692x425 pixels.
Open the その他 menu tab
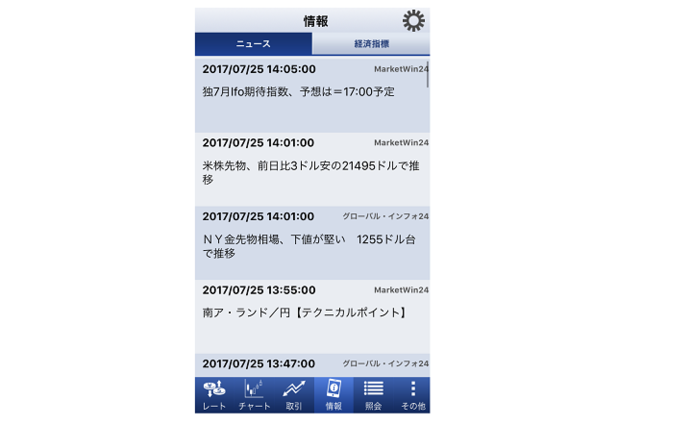click(412, 395)
